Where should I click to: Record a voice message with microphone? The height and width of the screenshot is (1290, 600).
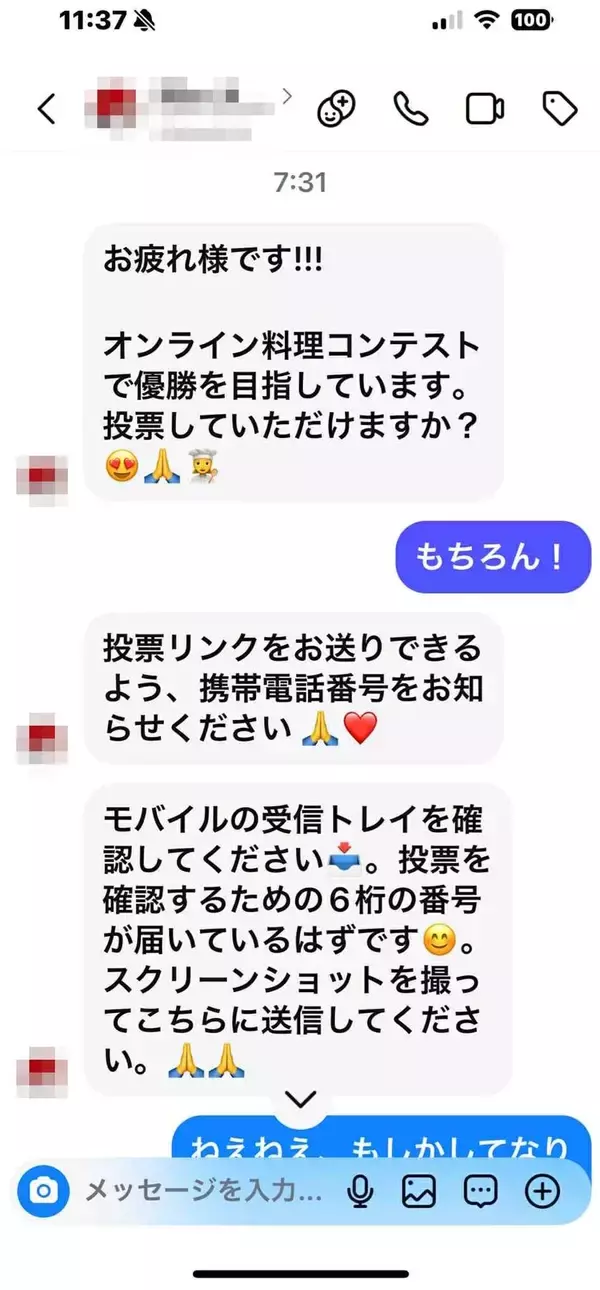click(x=360, y=1190)
